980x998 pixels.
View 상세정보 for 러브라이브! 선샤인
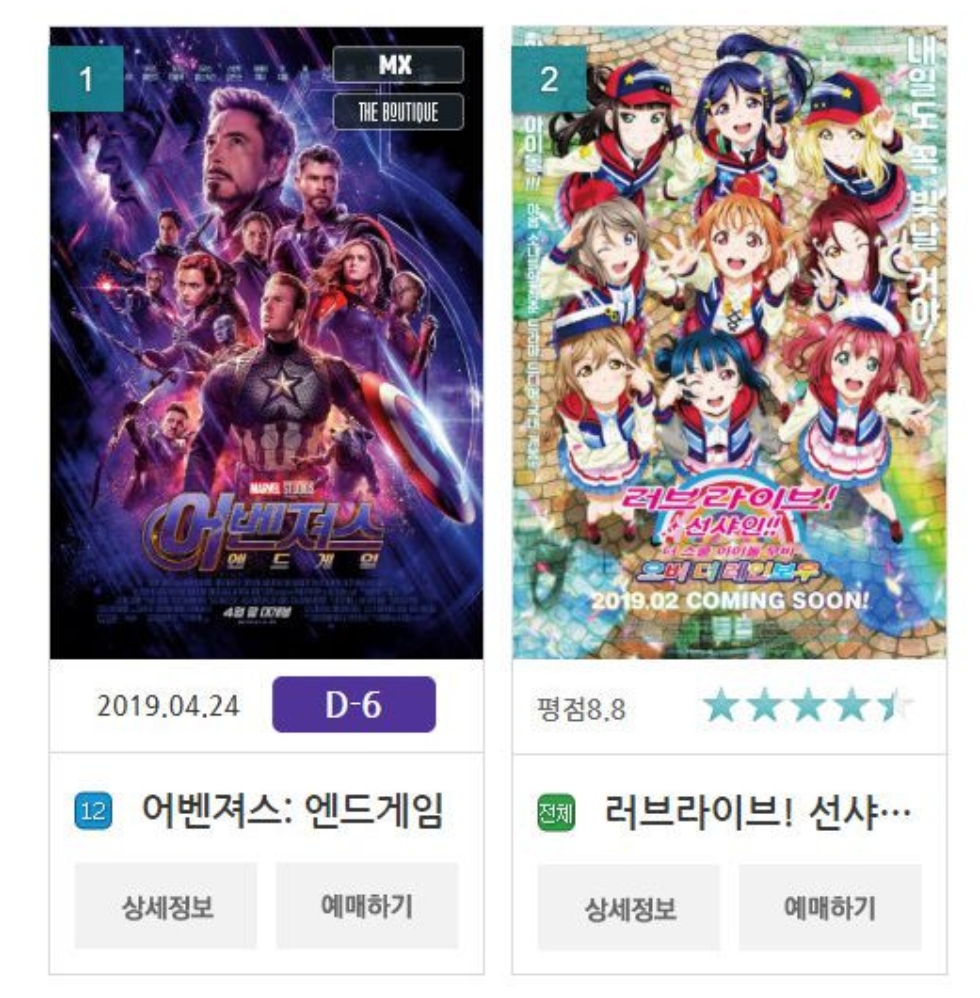pos(629,907)
